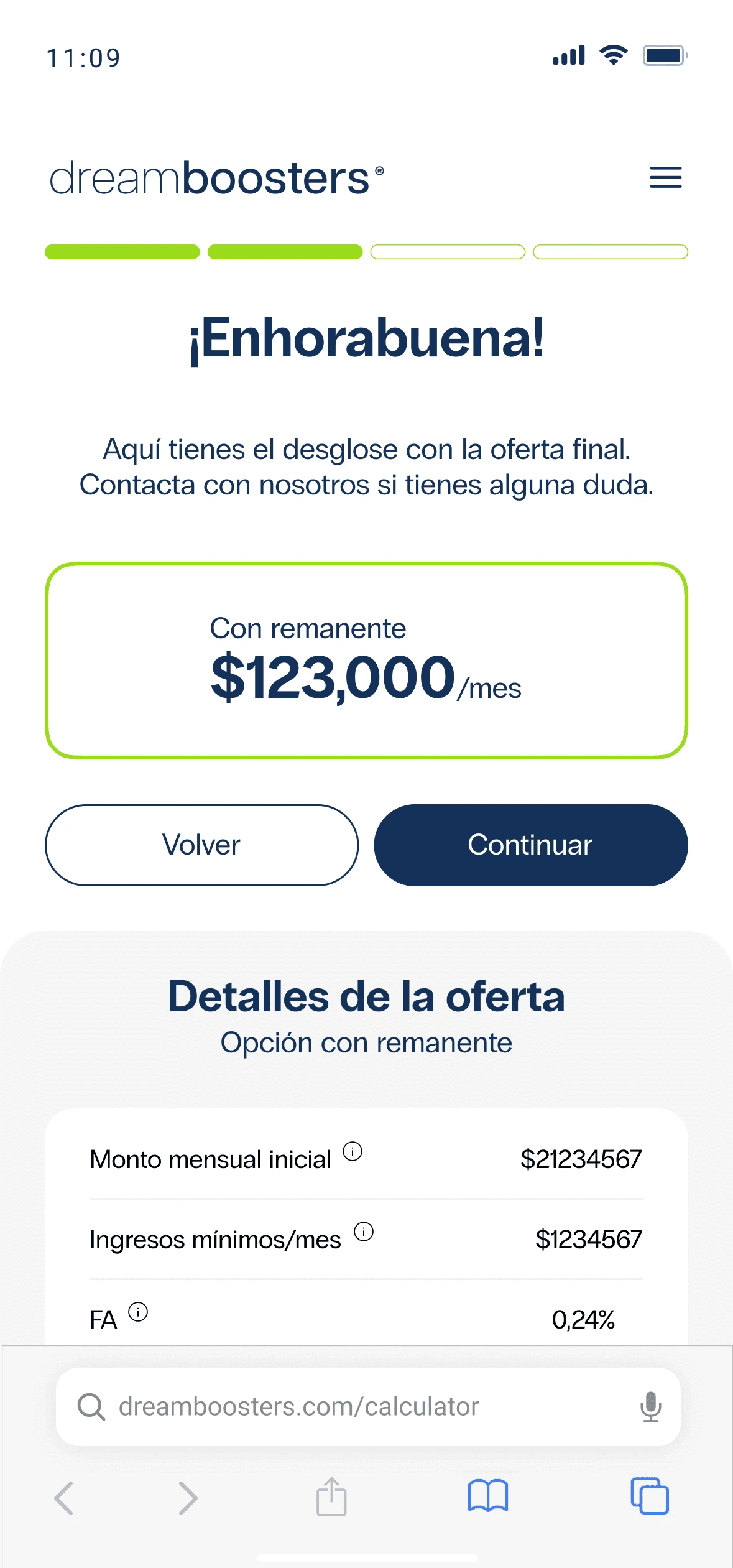Open browser bookmarks

pyautogui.click(x=488, y=1496)
